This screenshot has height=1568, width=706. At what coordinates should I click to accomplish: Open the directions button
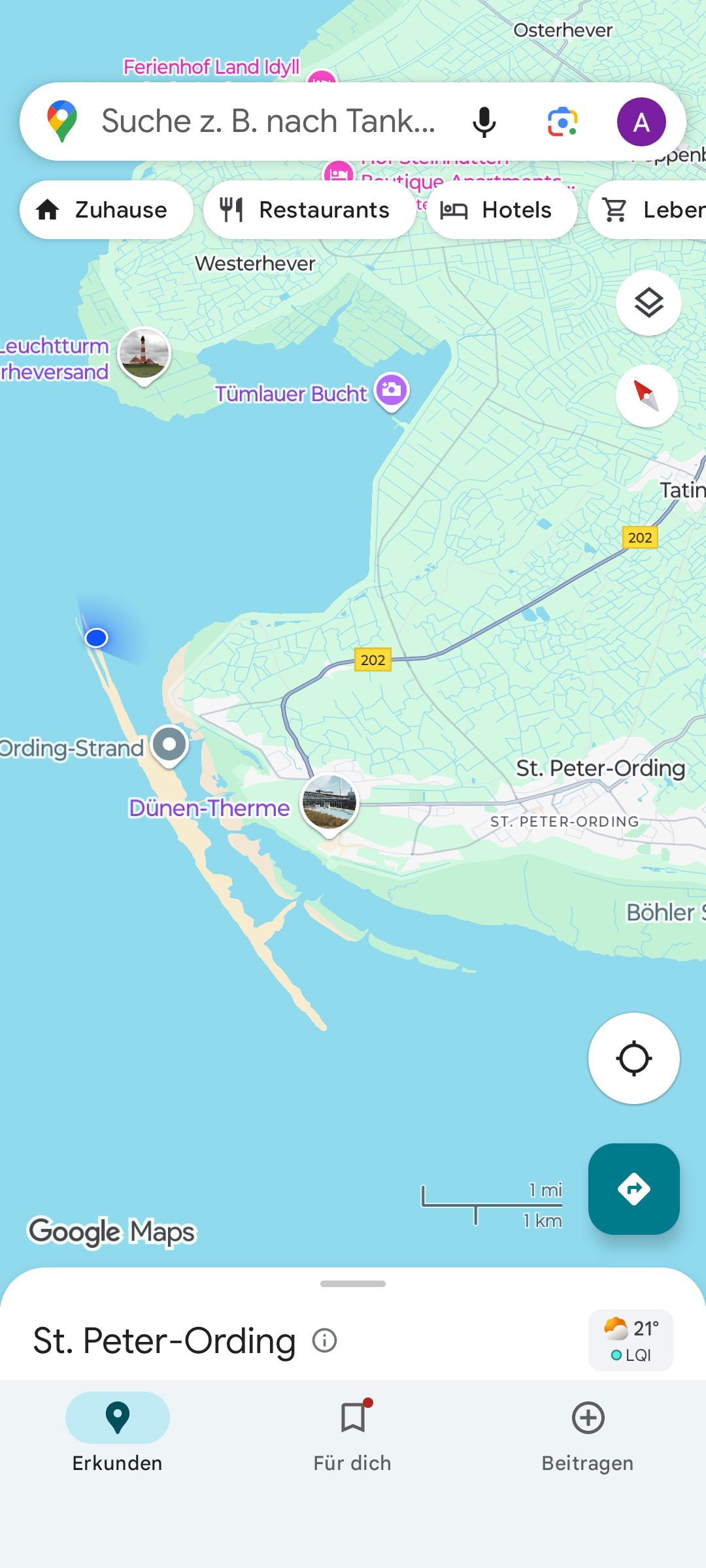pyautogui.click(x=633, y=1189)
